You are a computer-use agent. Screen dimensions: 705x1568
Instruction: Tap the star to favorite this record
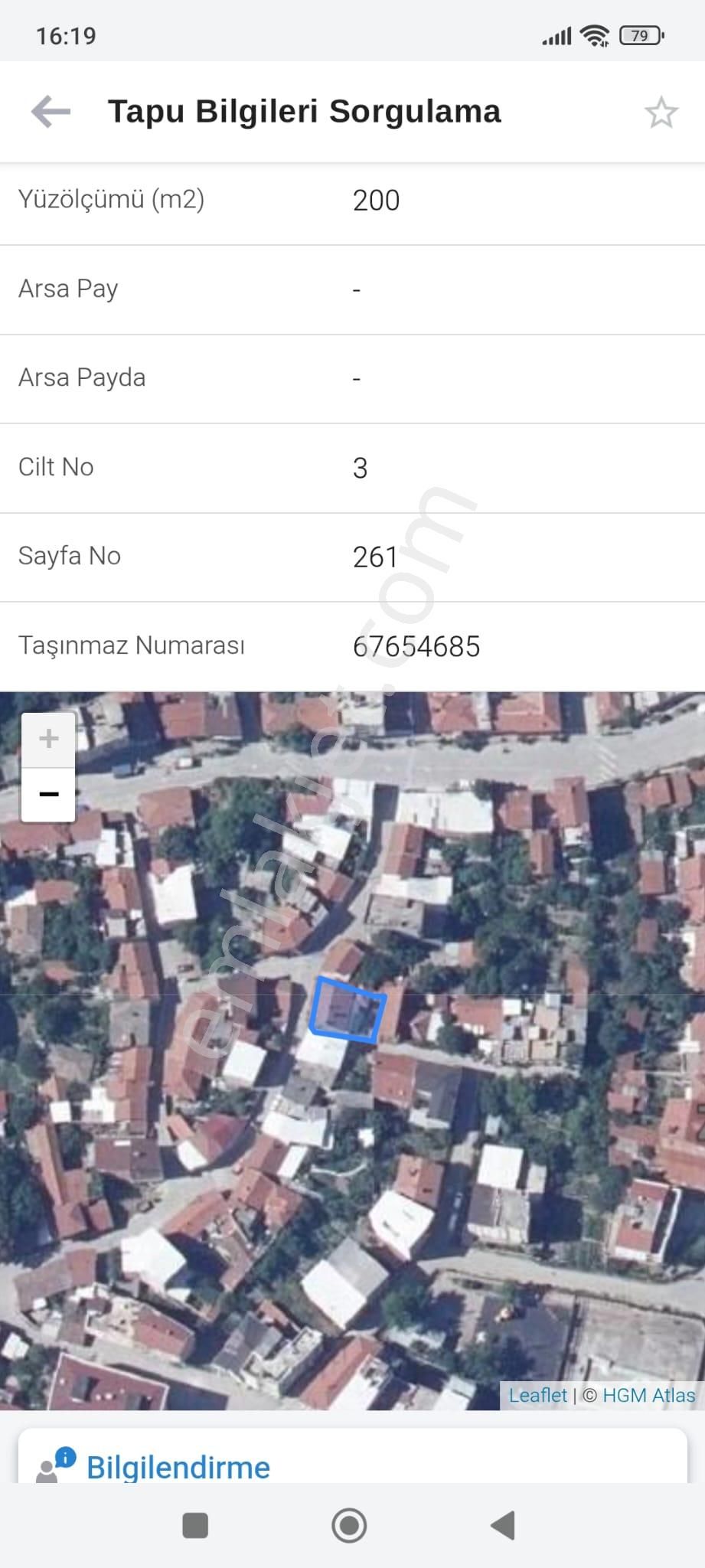(x=659, y=111)
